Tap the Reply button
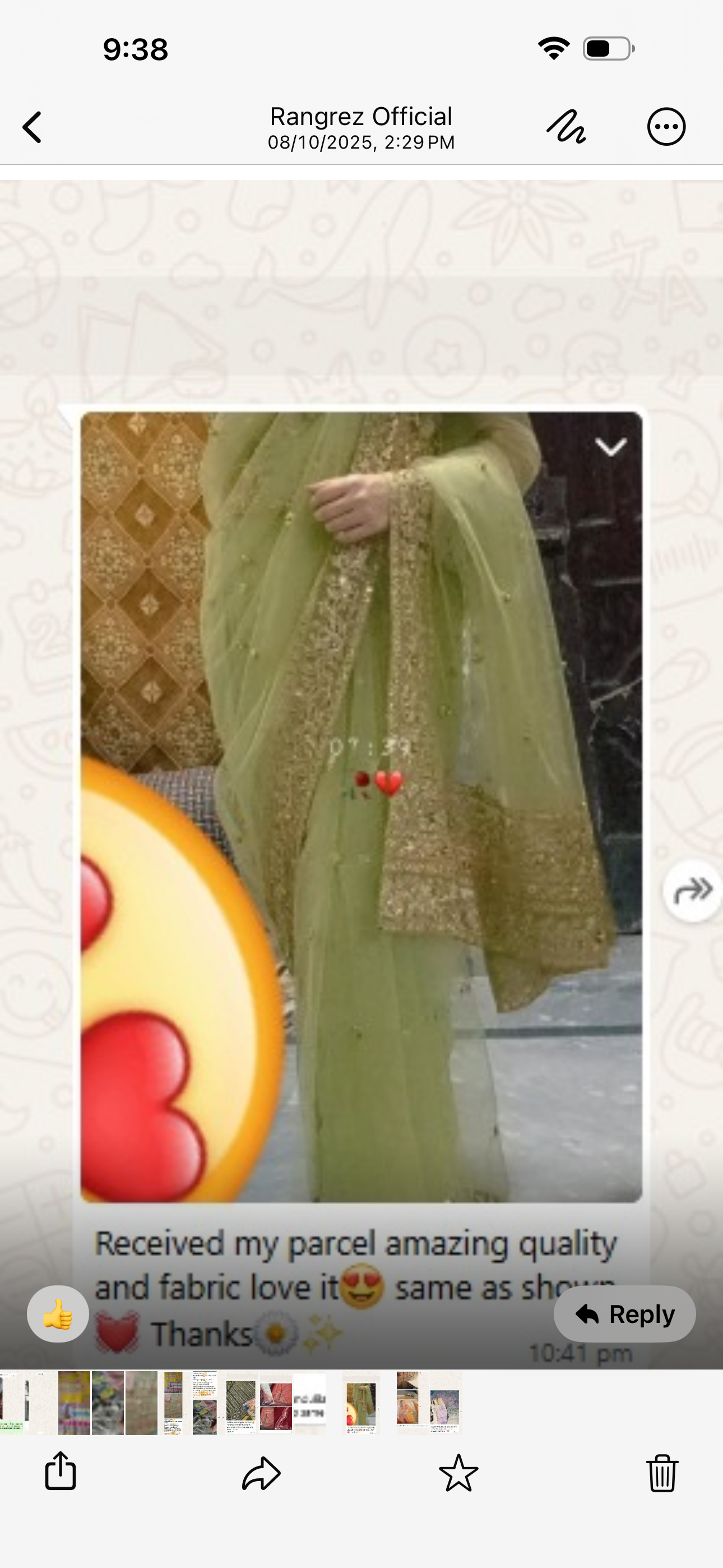 (x=624, y=1314)
